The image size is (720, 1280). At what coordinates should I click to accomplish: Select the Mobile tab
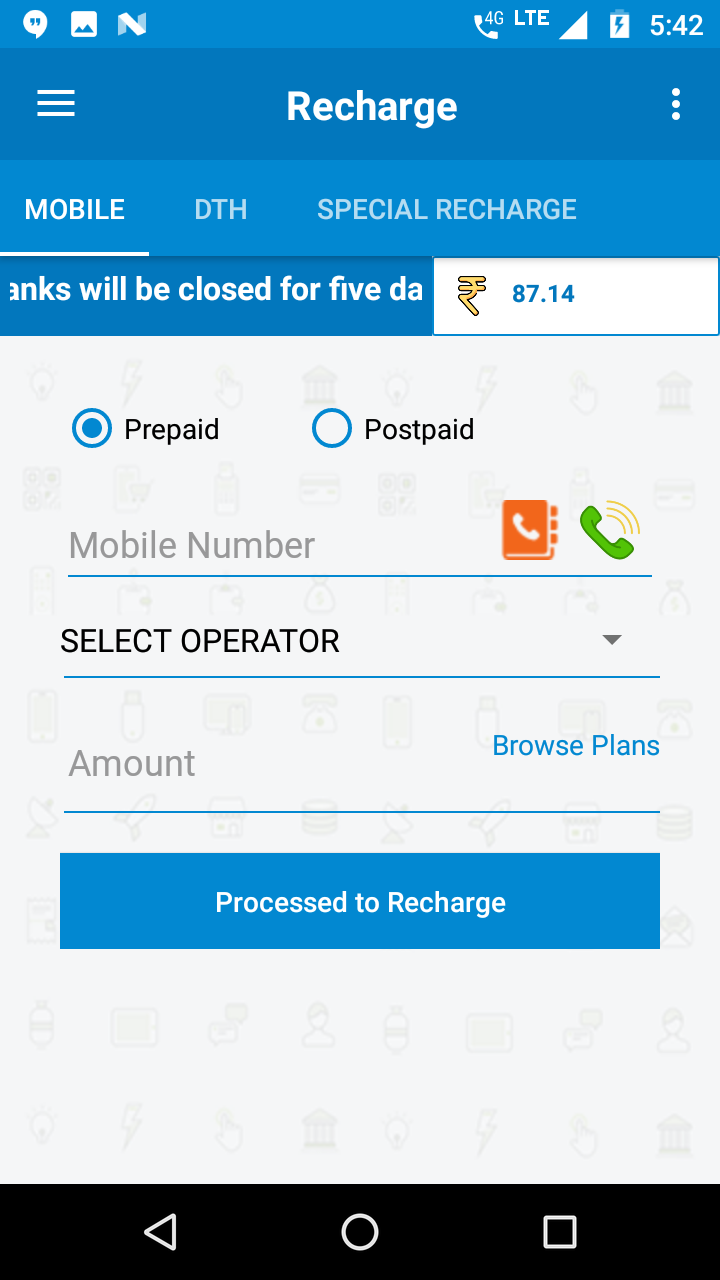coord(75,209)
